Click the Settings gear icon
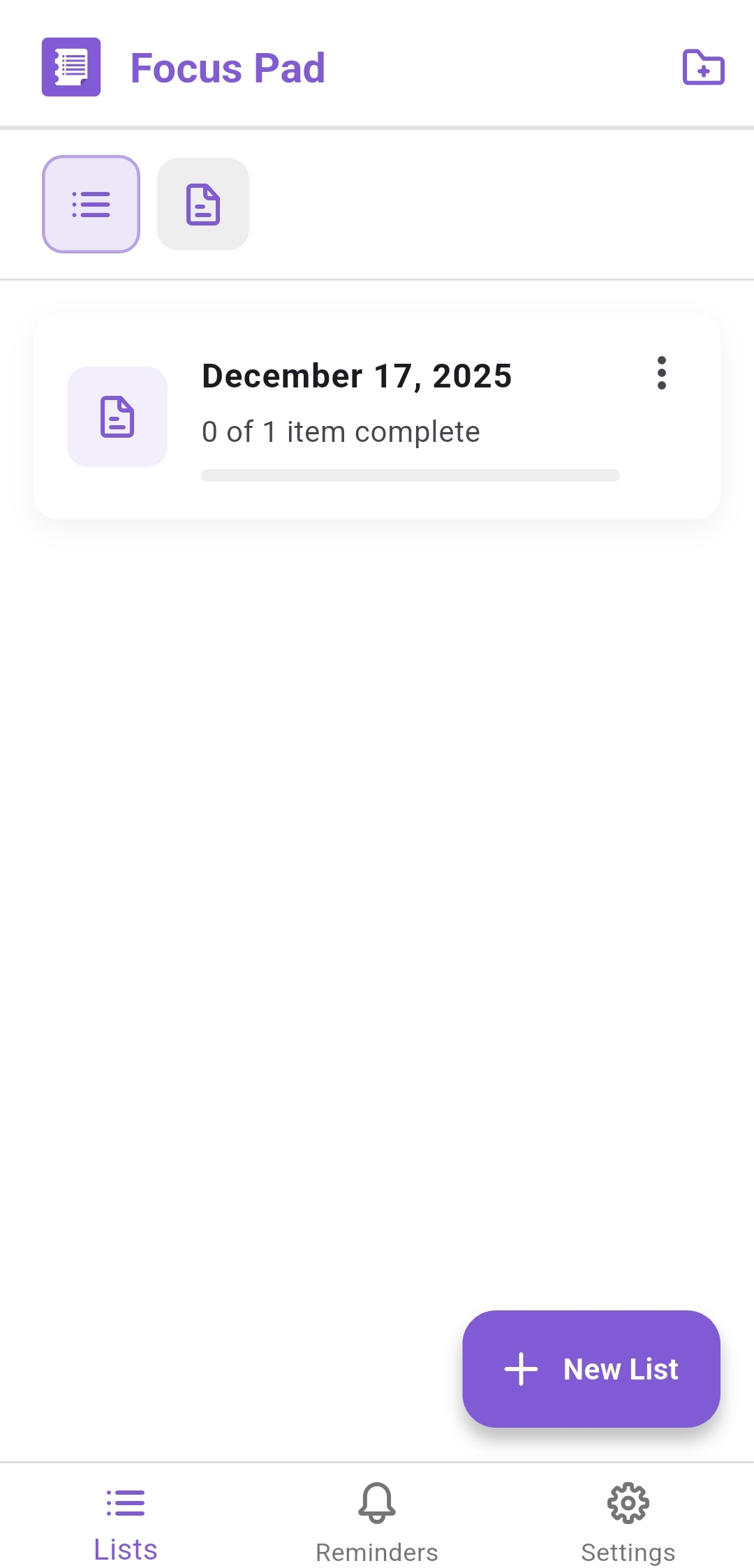Image resolution: width=754 pixels, height=1568 pixels. click(628, 1503)
